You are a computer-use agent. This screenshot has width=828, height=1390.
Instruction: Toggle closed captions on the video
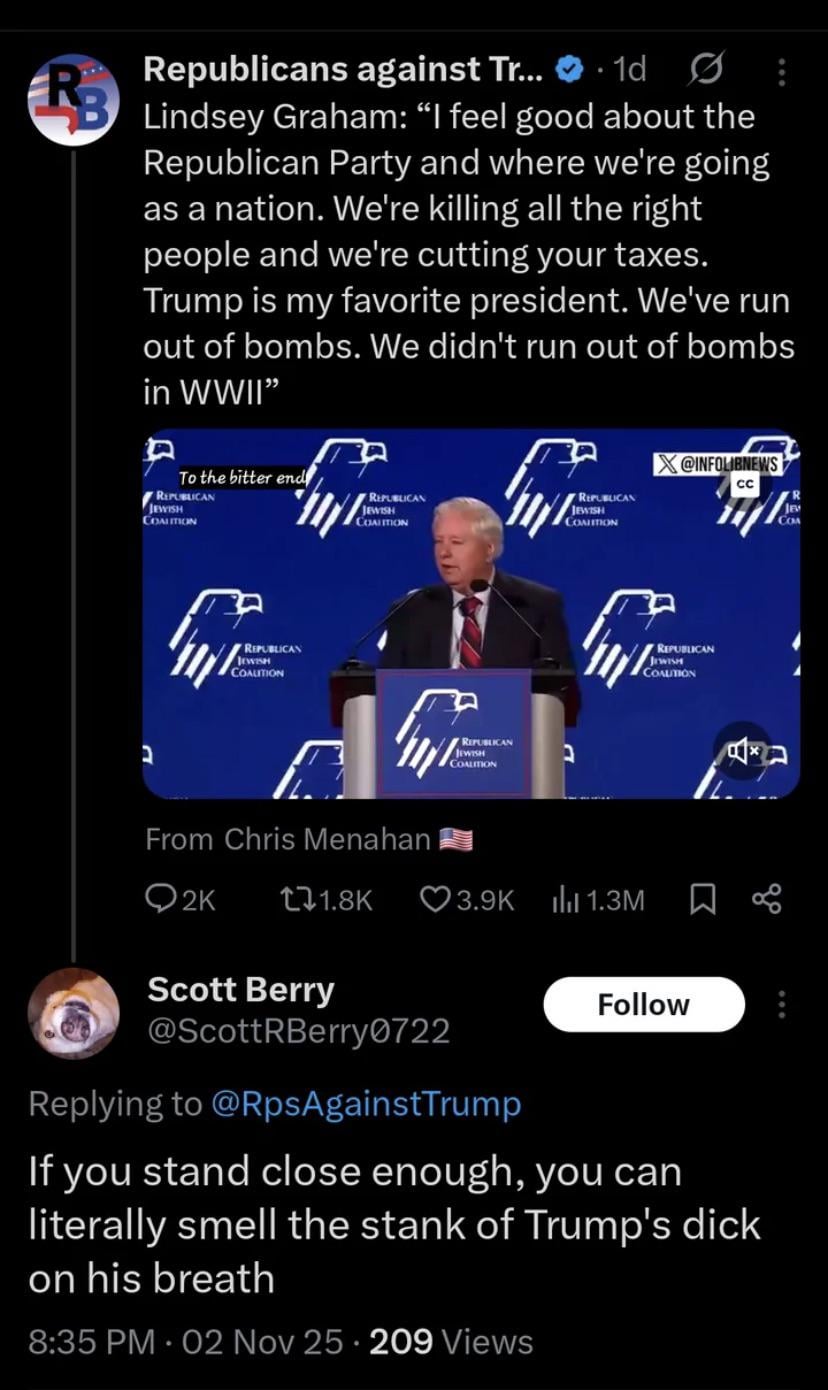pos(743,483)
